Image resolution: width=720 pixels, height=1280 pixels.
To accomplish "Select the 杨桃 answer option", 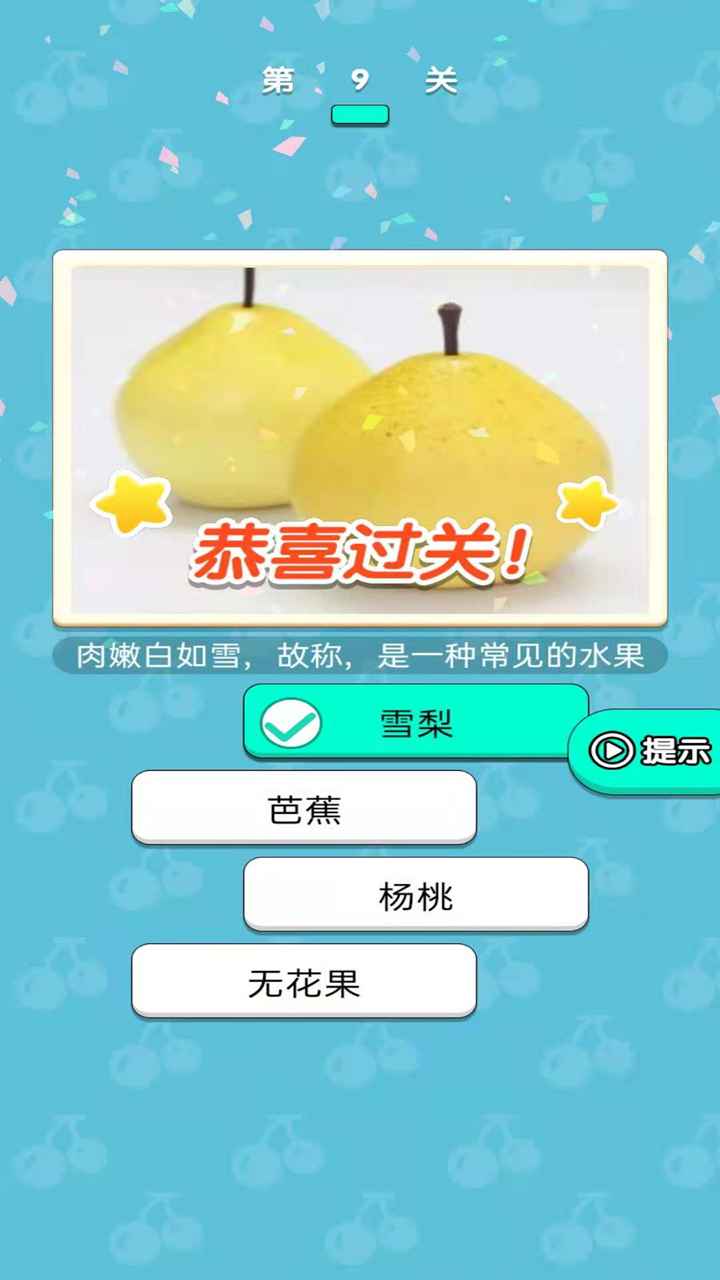I will (x=416, y=895).
